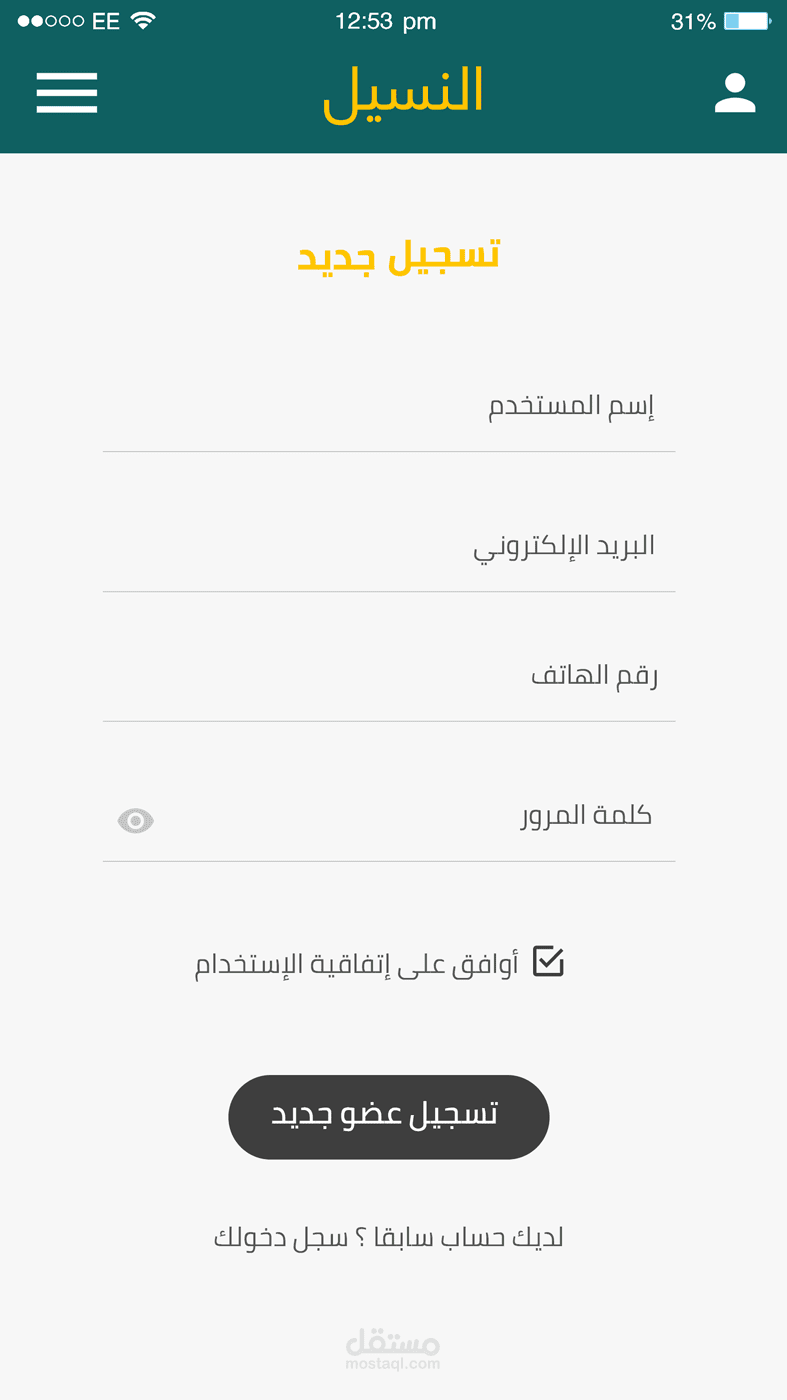Image resolution: width=787 pixels, height=1400 pixels.
Task: Open the hamburger drawer menu
Action: tap(67, 93)
